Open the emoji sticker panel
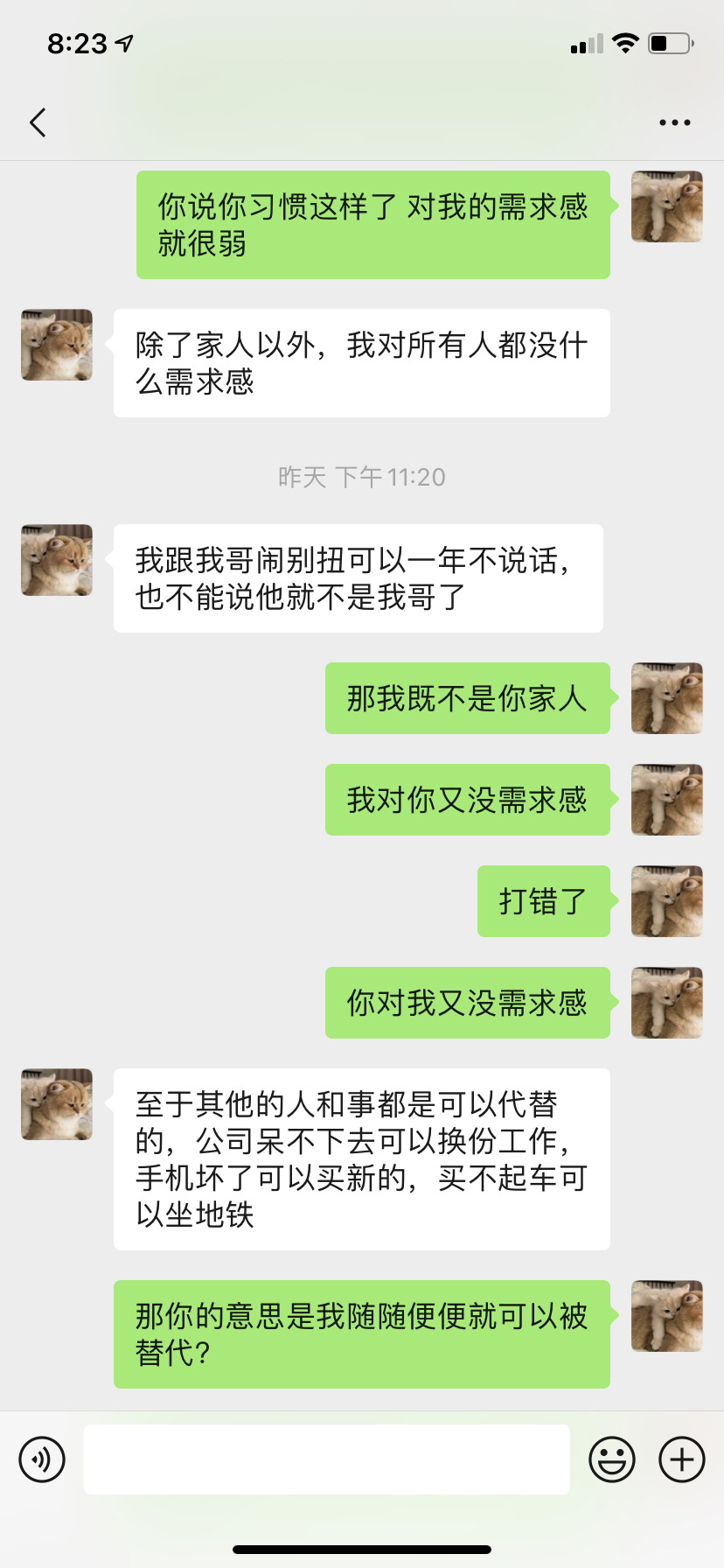The height and width of the screenshot is (1568, 724). (x=611, y=1459)
